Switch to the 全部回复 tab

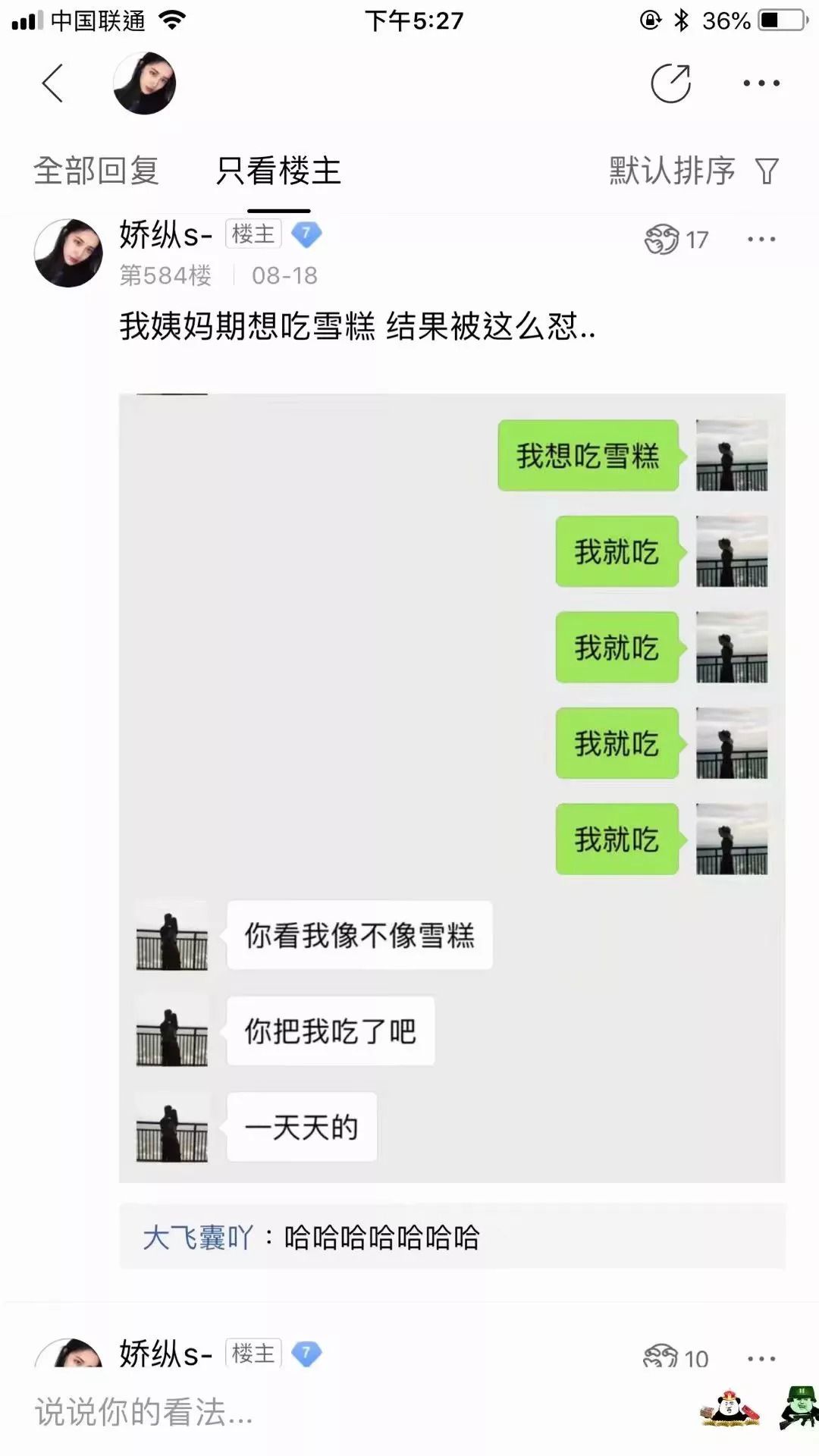pyautogui.click(x=96, y=171)
